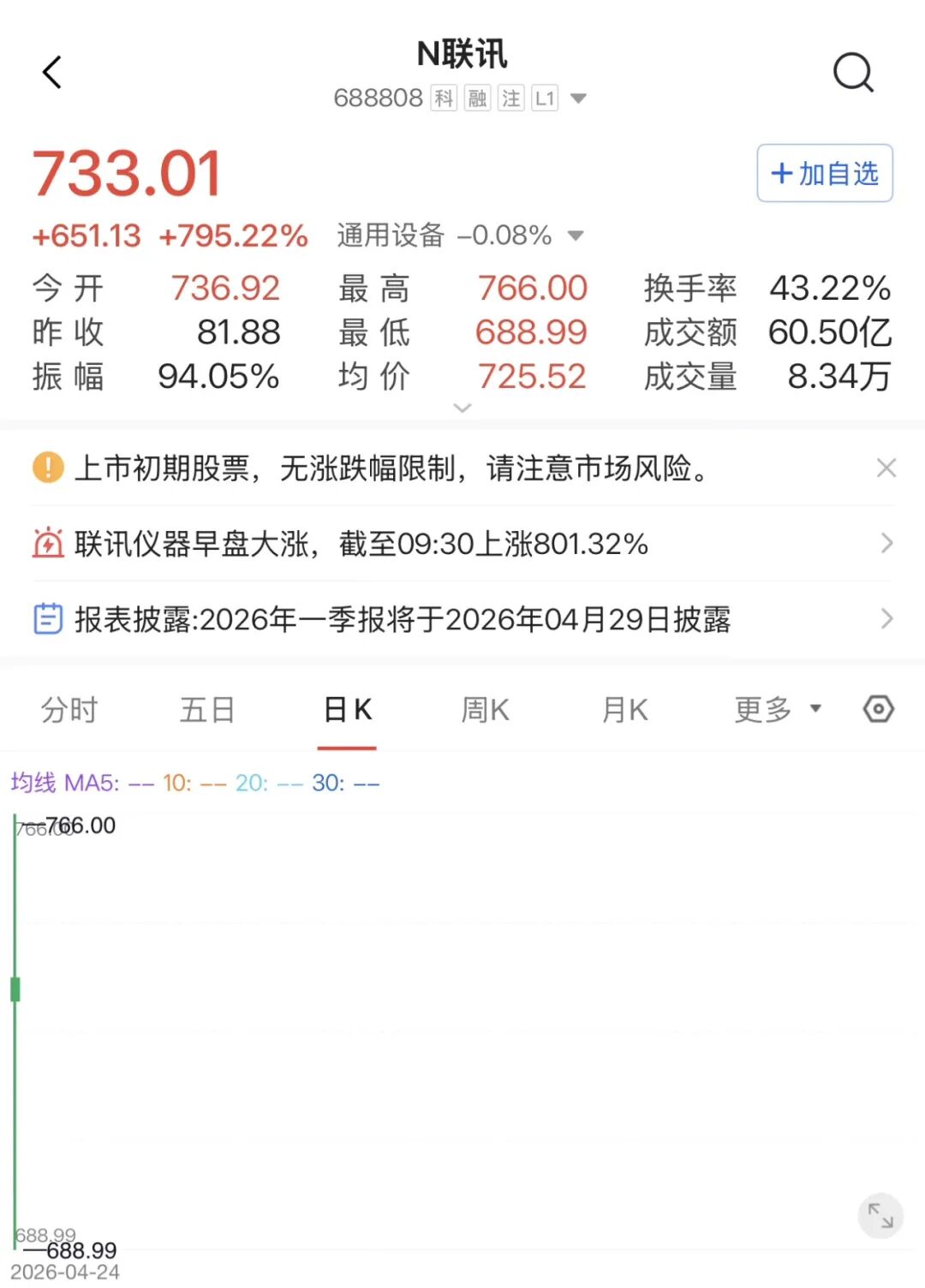This screenshot has width=925, height=1288.
Task: Switch to the 分时 chart tab
Action: [69, 710]
